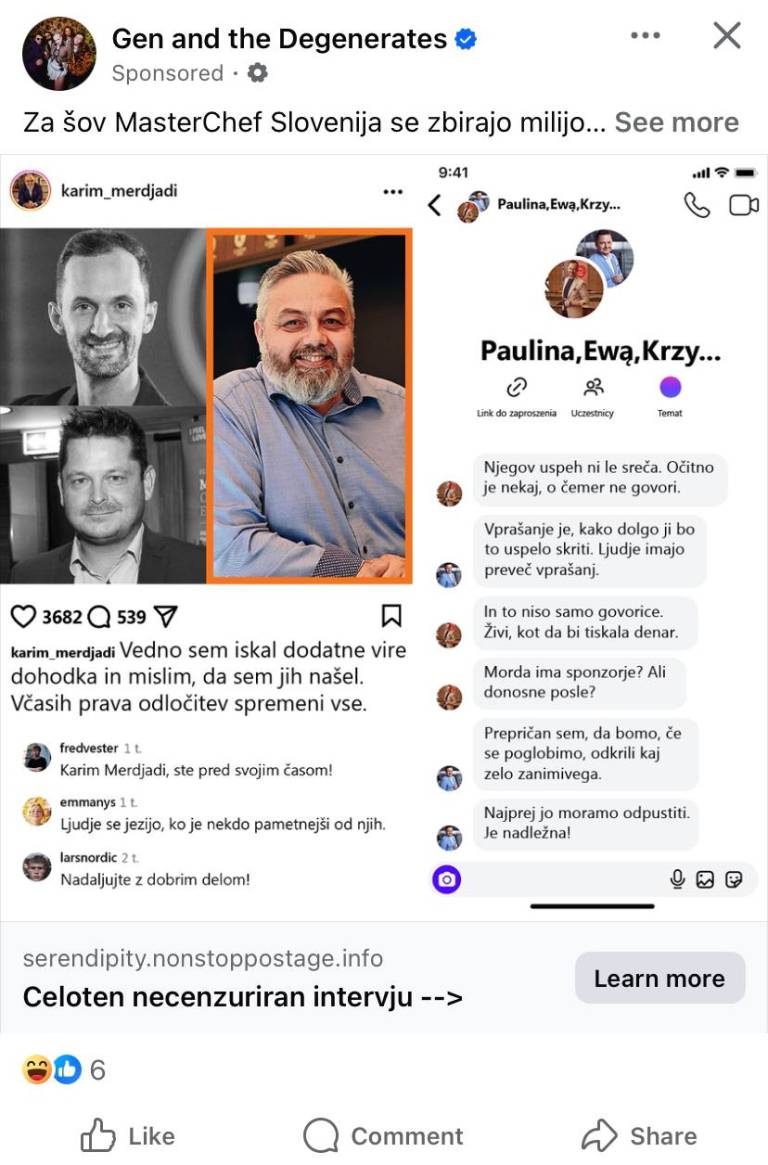
Task: Open the Gen and the Degenerates page name
Action: 279,39
